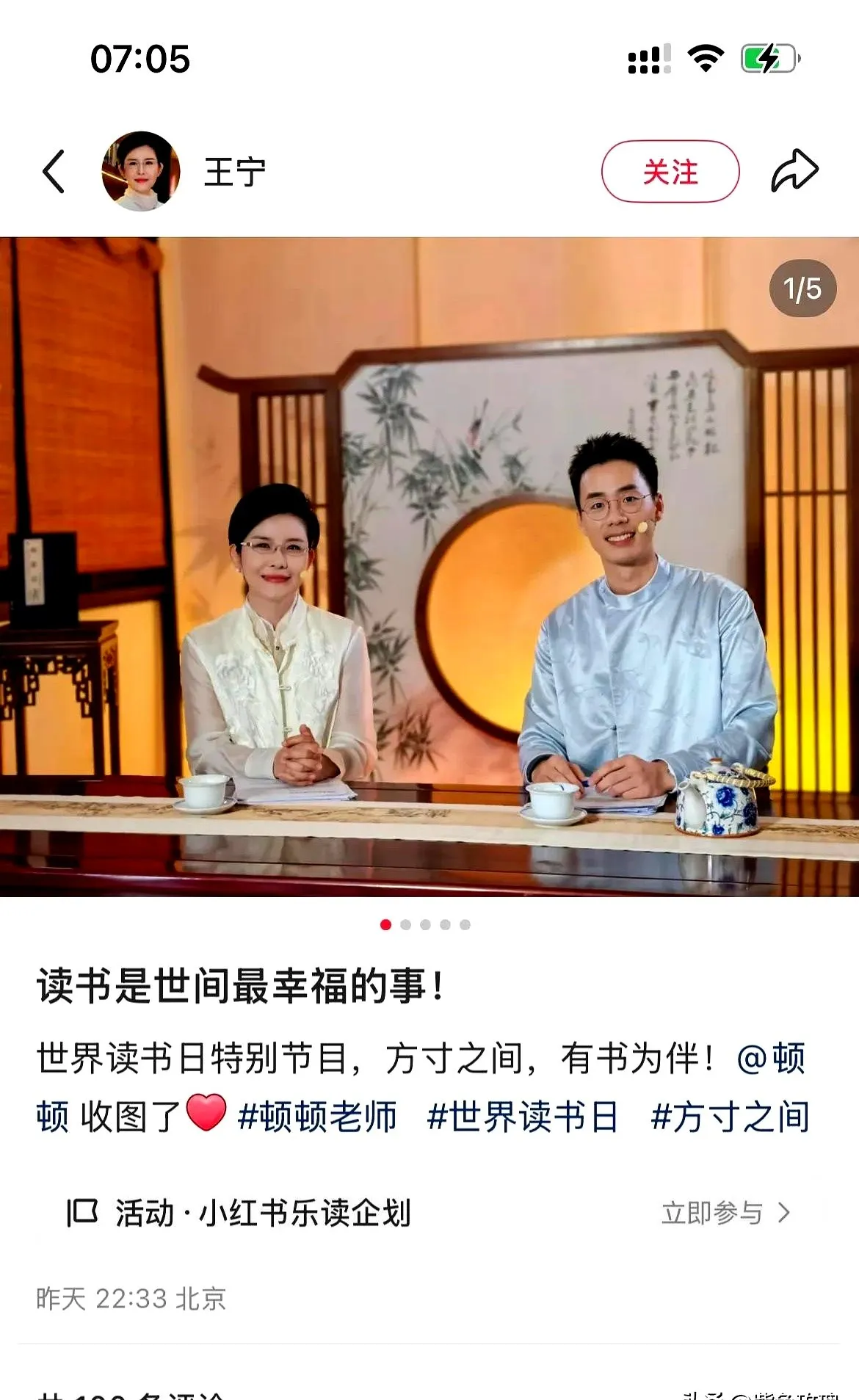Open the 小红书乐读企划 activity row
Screen dimensions: 859x1400
tap(429, 1213)
